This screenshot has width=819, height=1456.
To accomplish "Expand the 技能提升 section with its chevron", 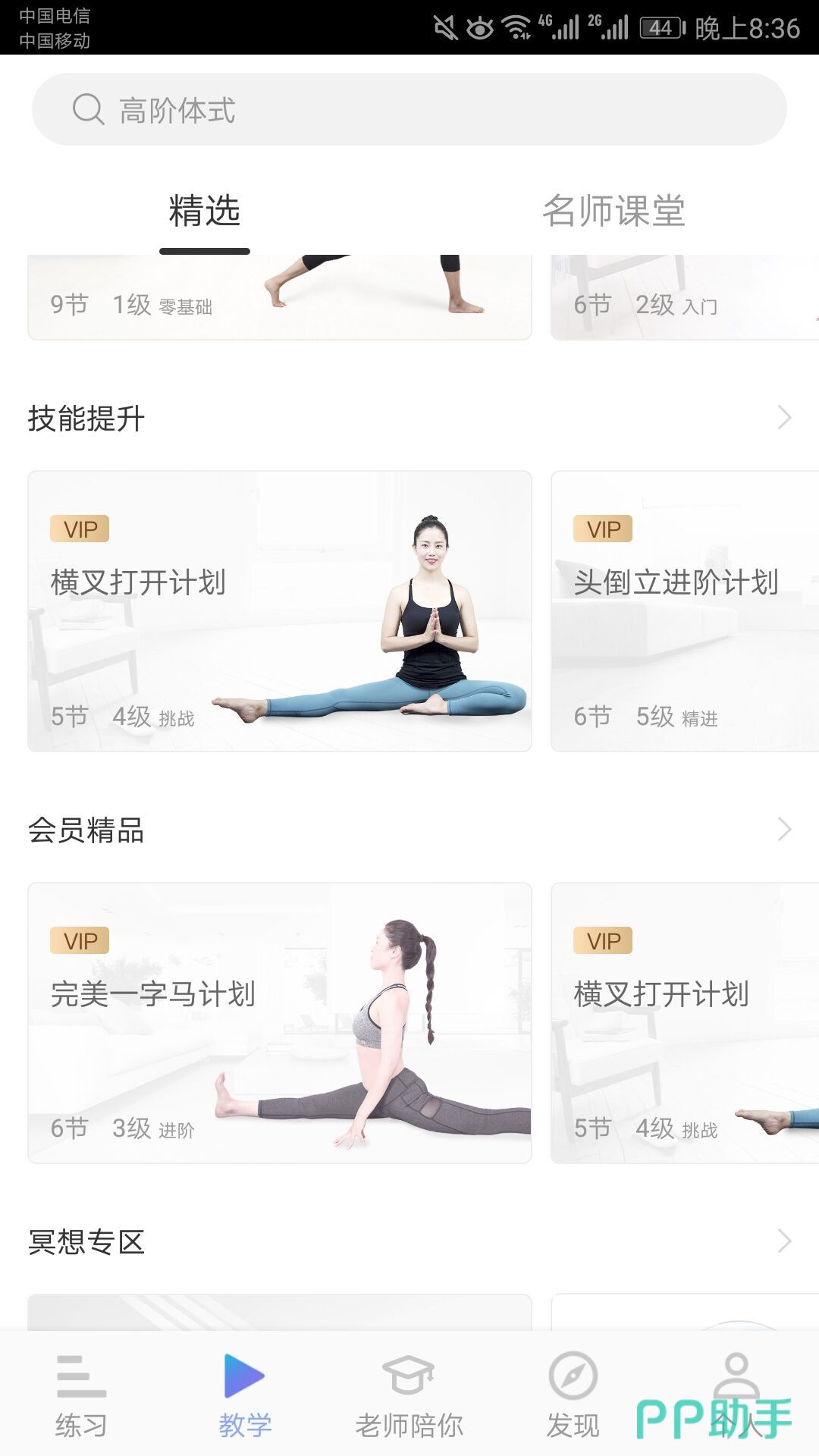I will 784,416.
